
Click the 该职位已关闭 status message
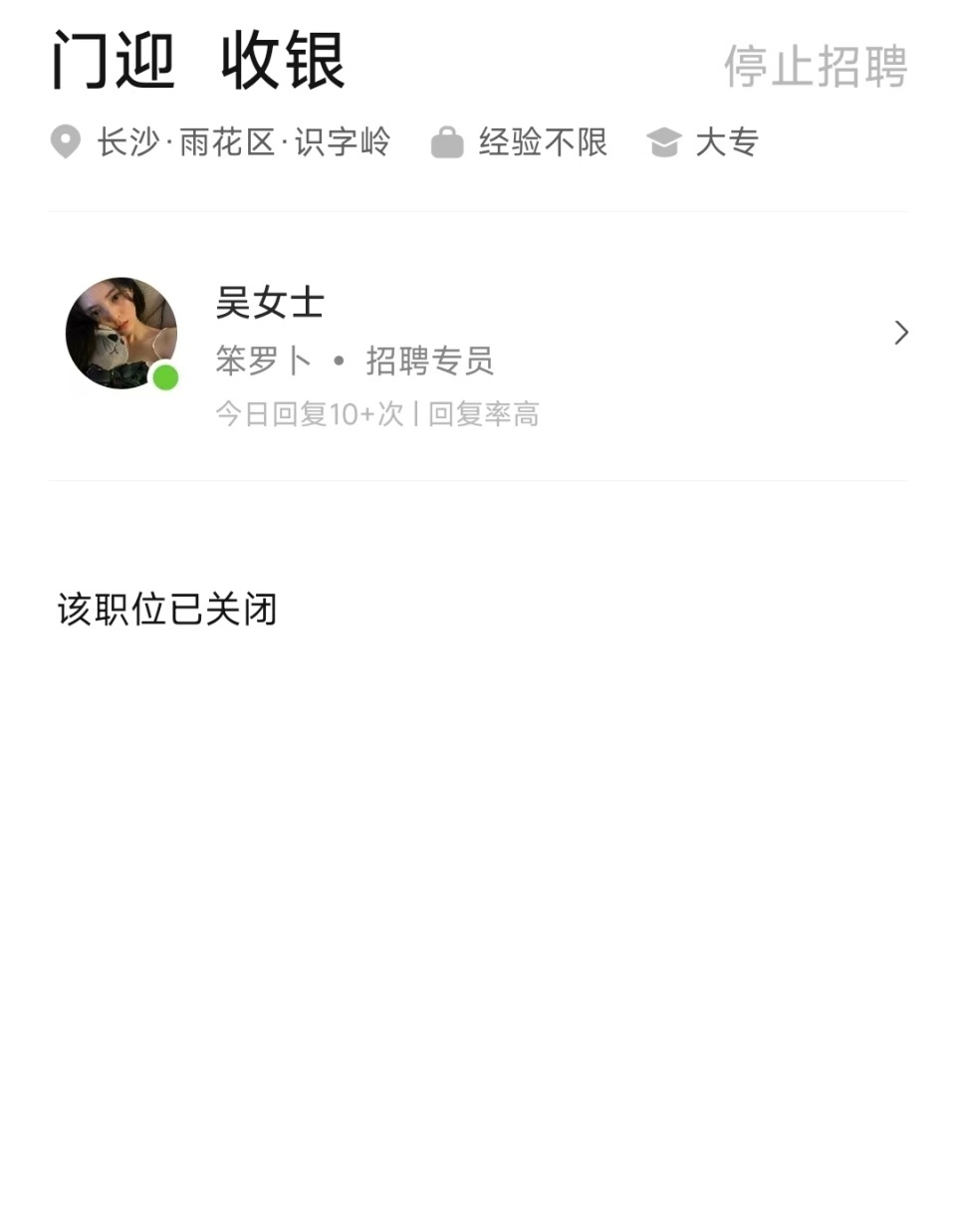(x=165, y=610)
